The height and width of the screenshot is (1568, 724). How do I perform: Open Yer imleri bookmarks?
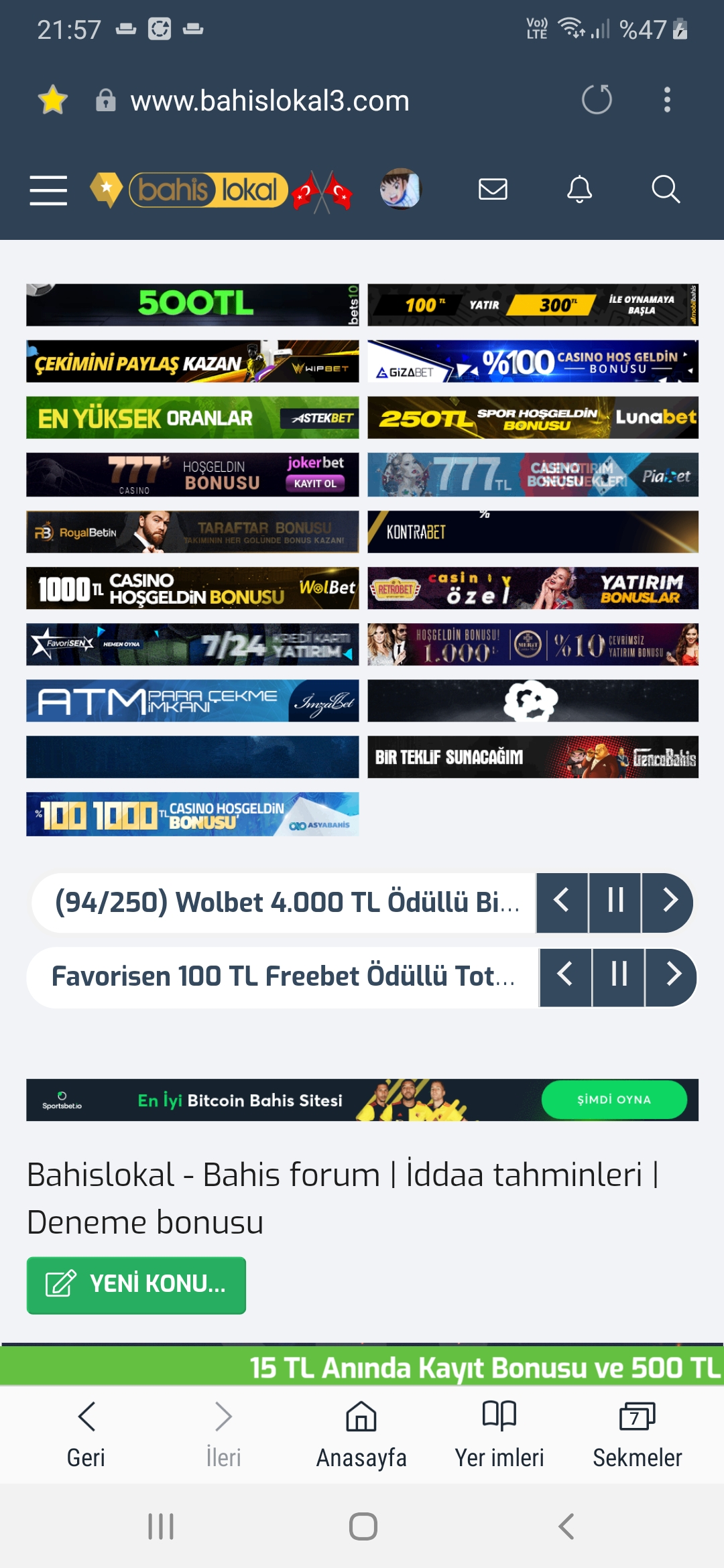499,1435
